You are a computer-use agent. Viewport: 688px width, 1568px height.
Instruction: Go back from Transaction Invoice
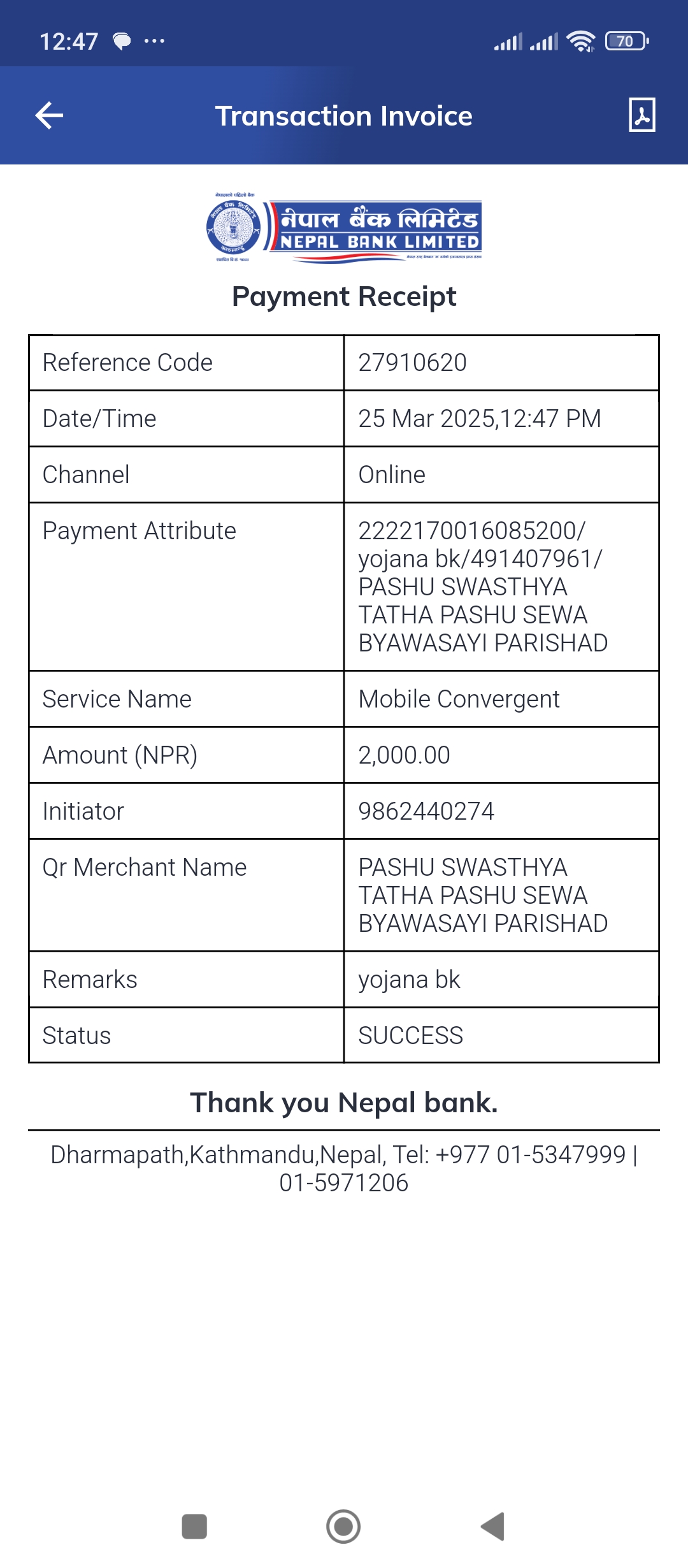(x=49, y=115)
